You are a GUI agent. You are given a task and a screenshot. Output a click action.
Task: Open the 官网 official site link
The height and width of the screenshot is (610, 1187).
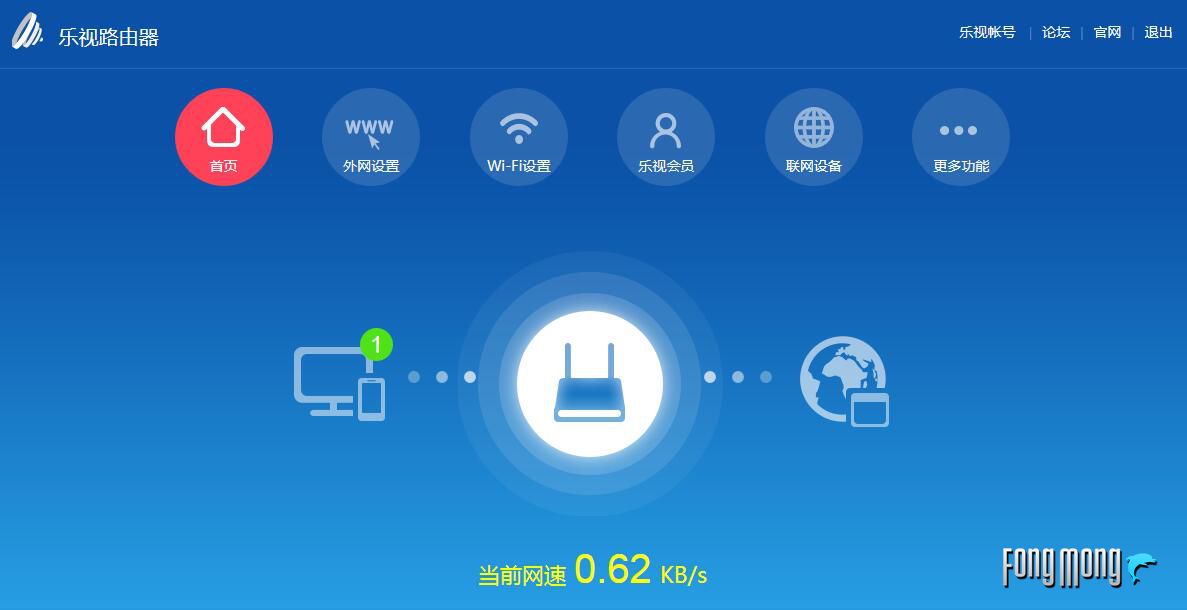[1107, 32]
